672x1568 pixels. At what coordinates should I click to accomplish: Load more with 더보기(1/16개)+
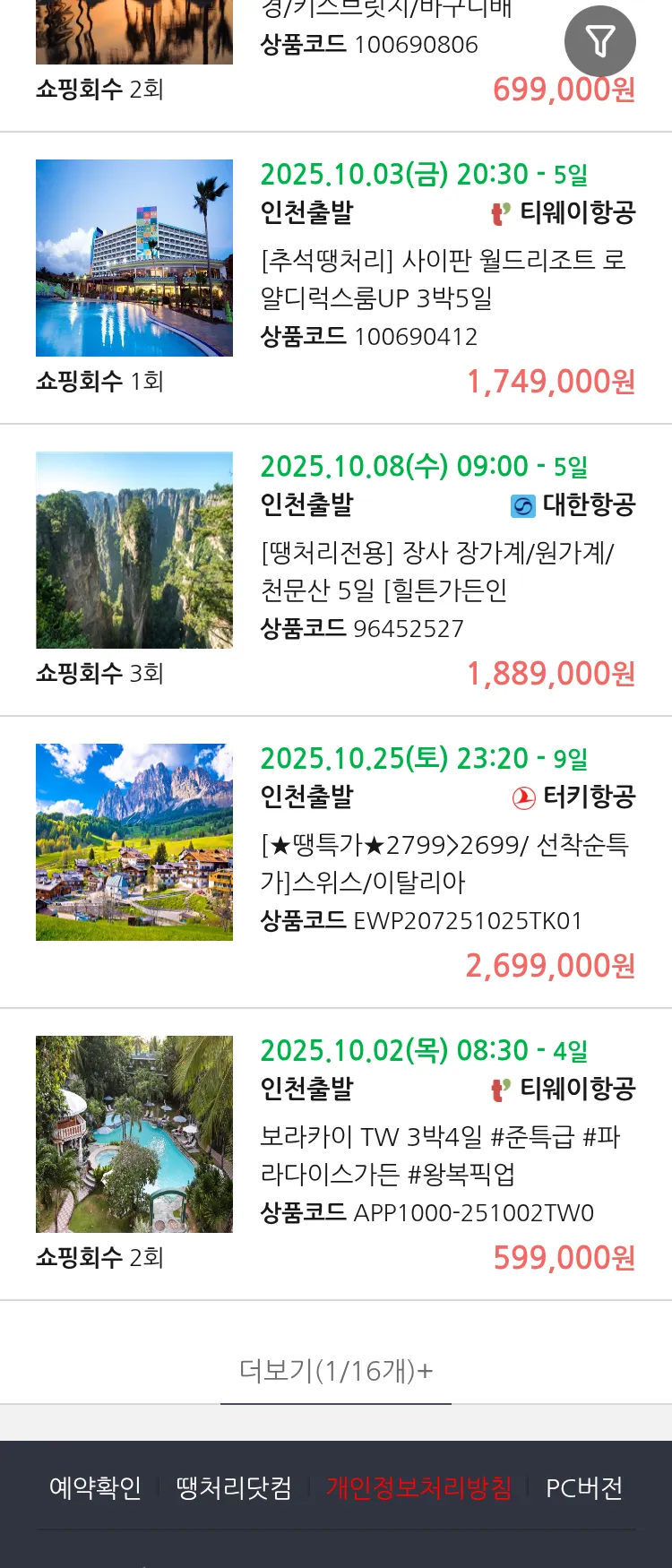(x=336, y=1370)
